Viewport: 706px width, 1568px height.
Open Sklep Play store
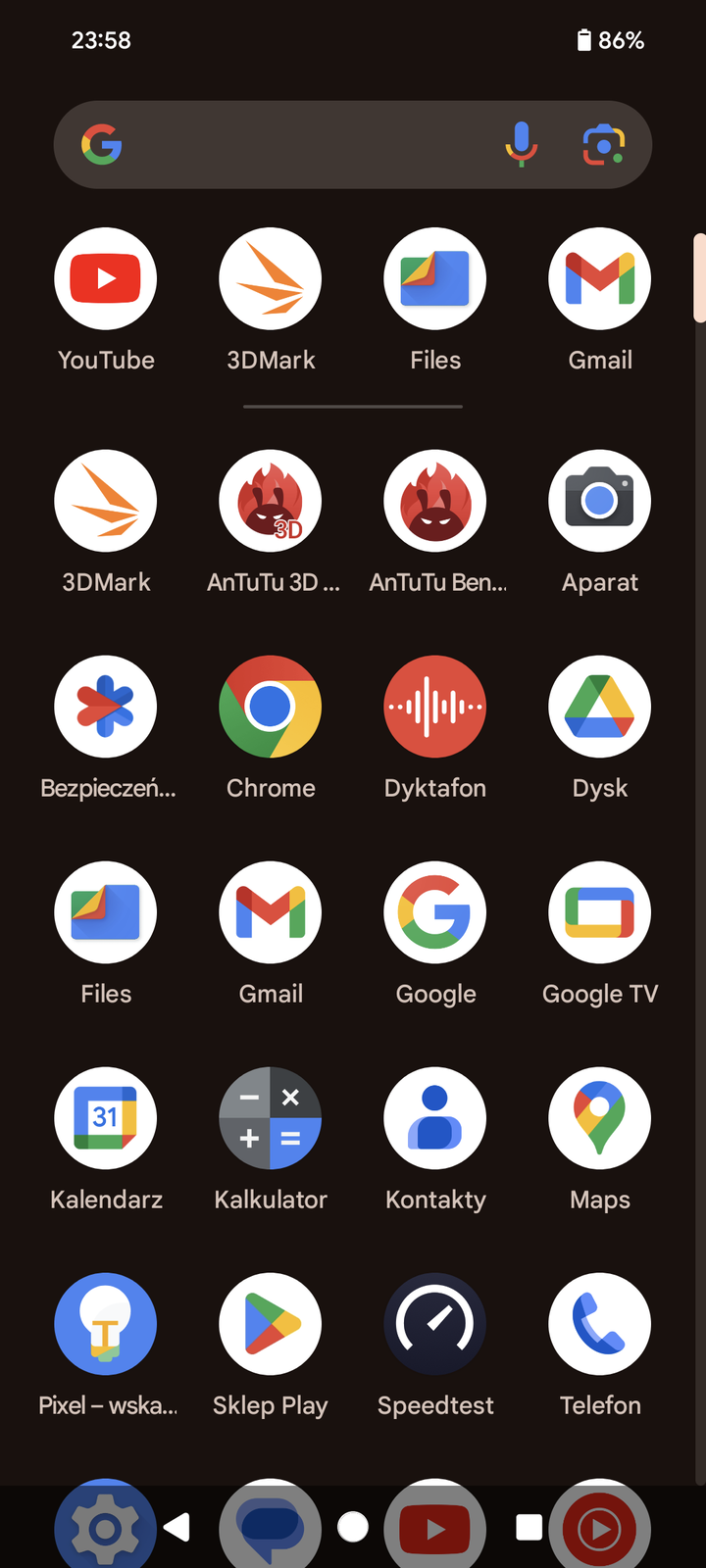click(271, 1324)
